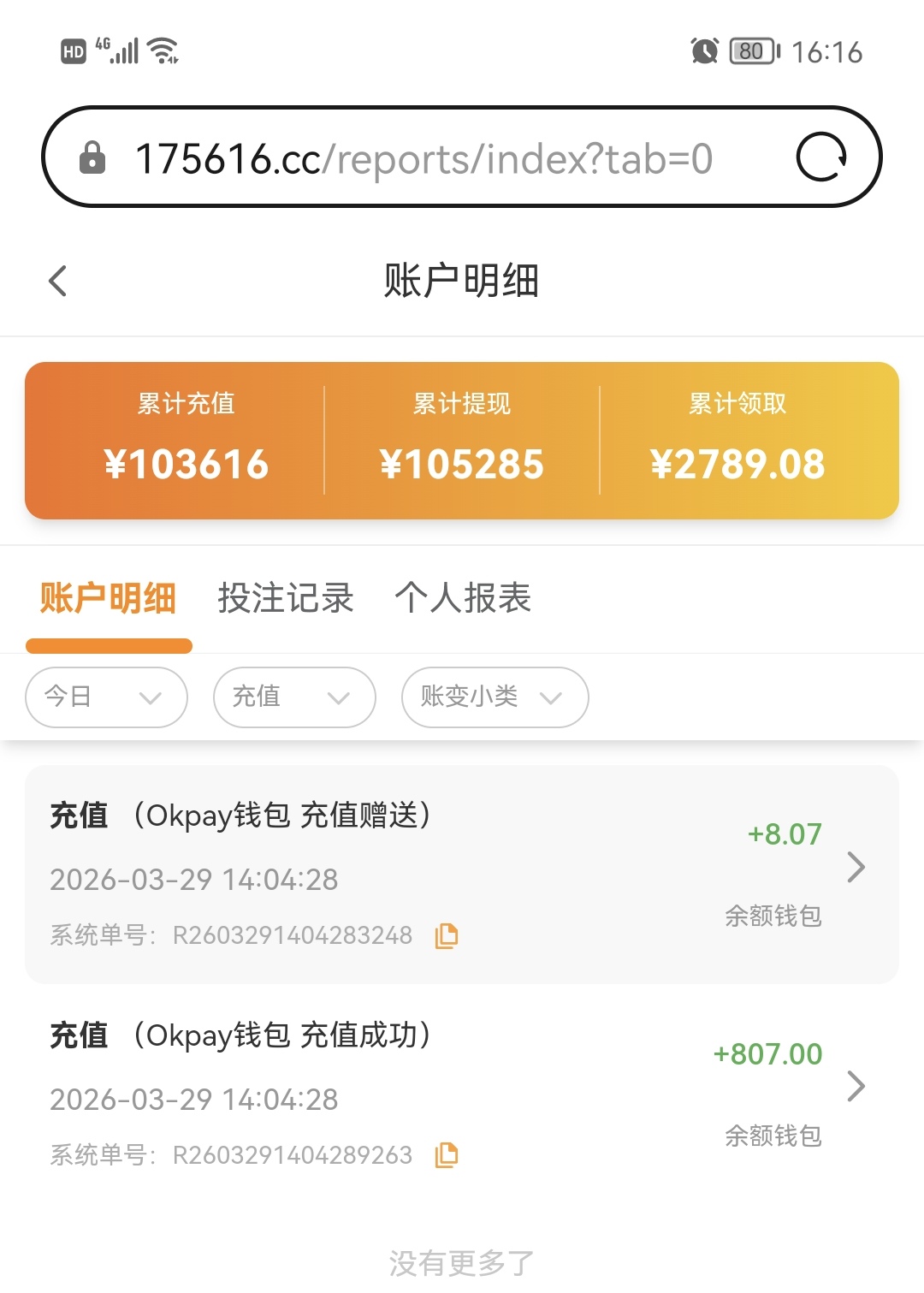Viewport: 924px width, 1293px height.
Task: Copy order number R2603291404283248
Action: point(447,936)
